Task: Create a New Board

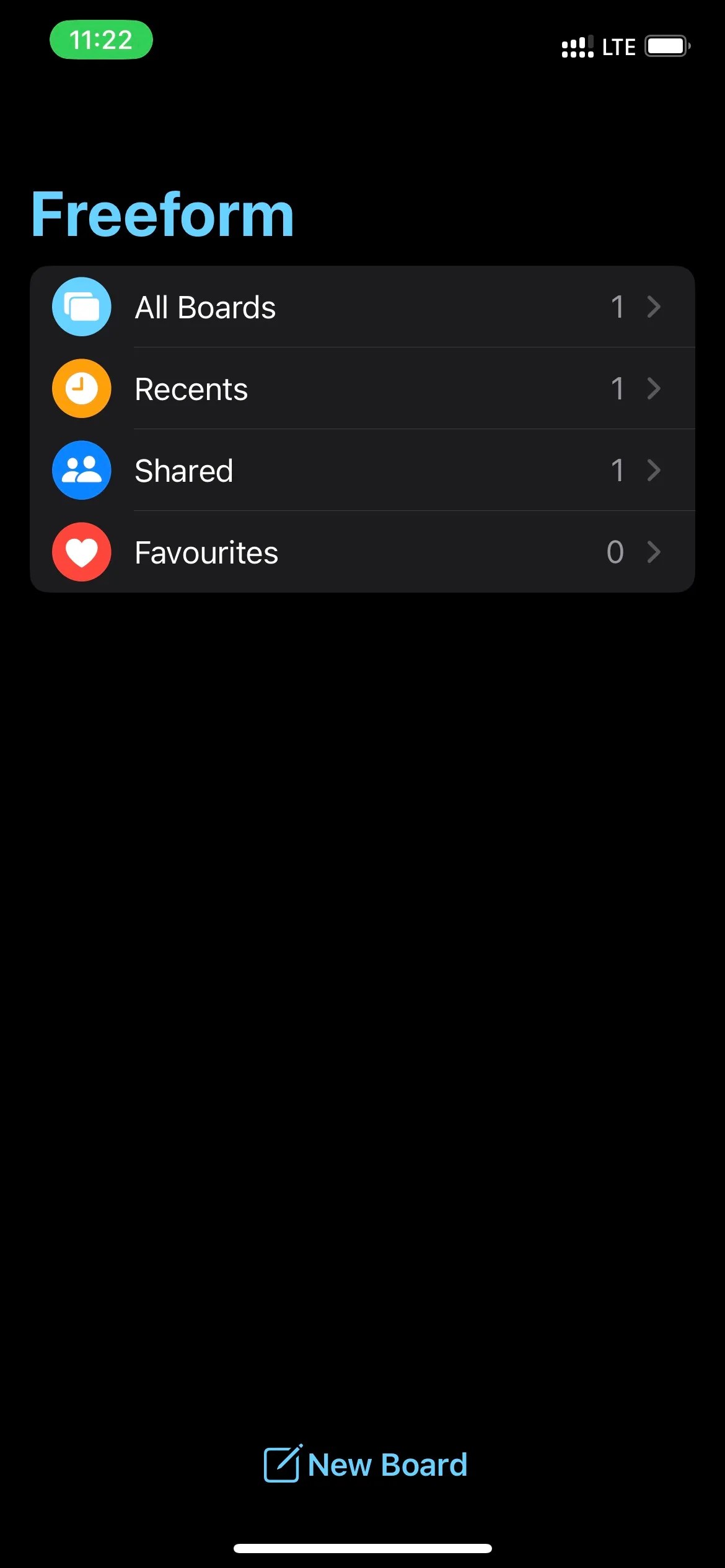Action: (x=366, y=1465)
